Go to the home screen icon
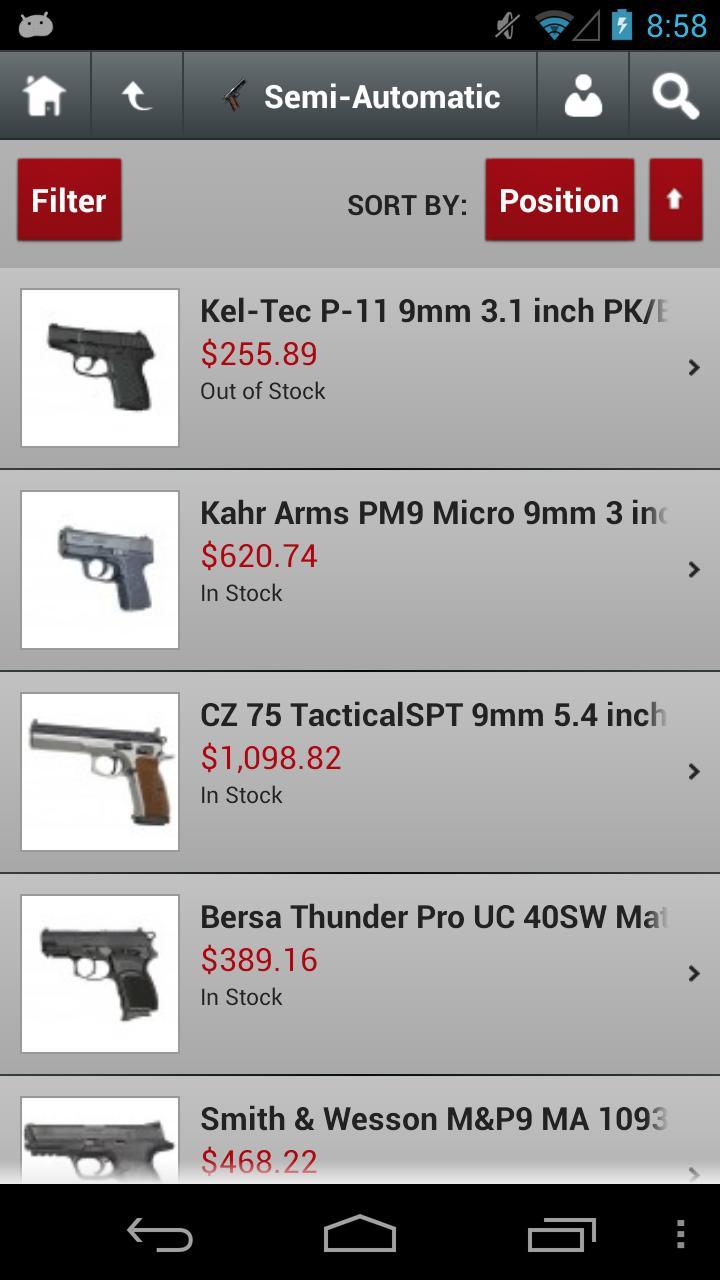The width and height of the screenshot is (720, 1280). (45, 96)
